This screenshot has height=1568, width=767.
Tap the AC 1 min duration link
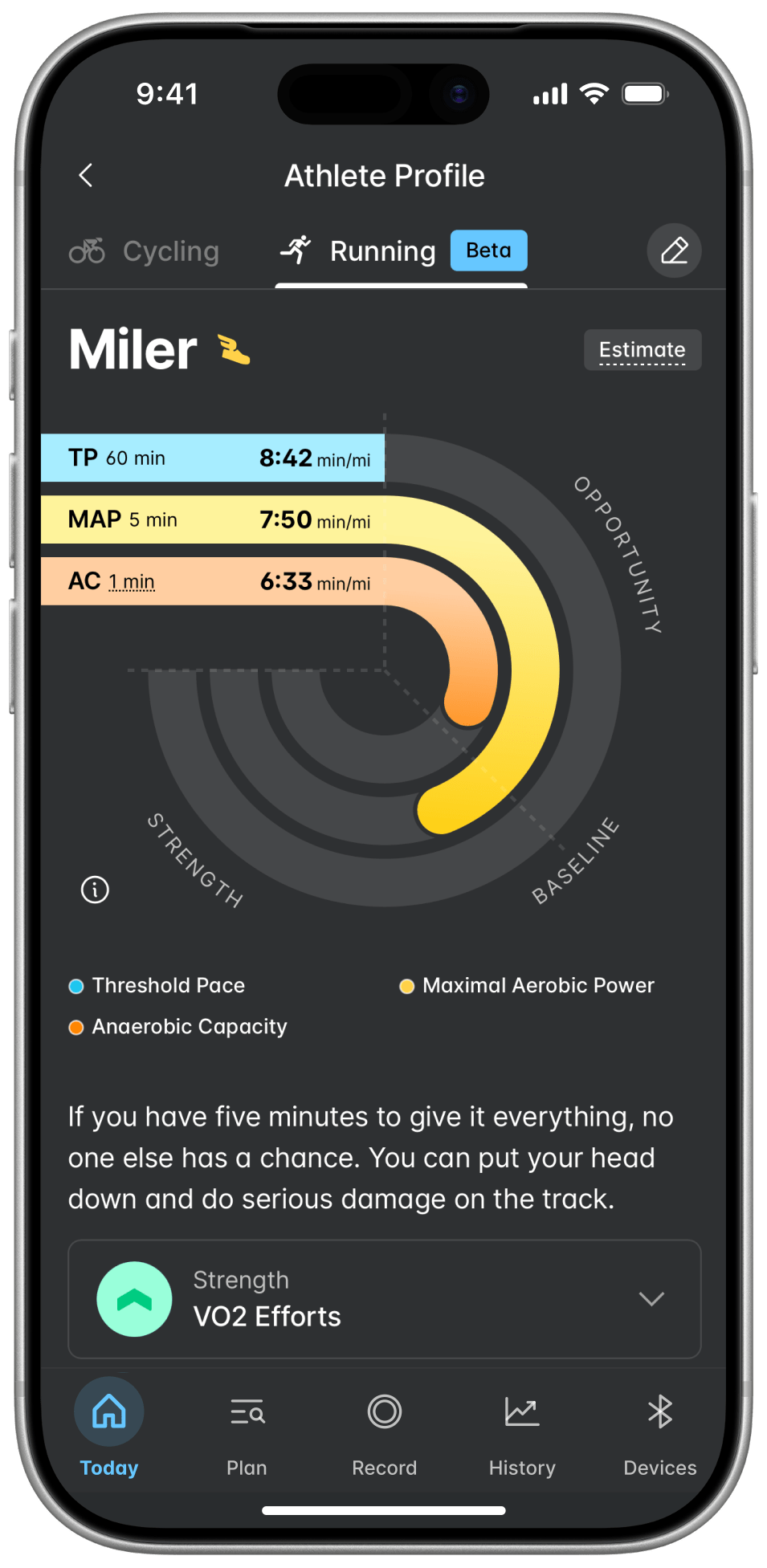click(132, 582)
